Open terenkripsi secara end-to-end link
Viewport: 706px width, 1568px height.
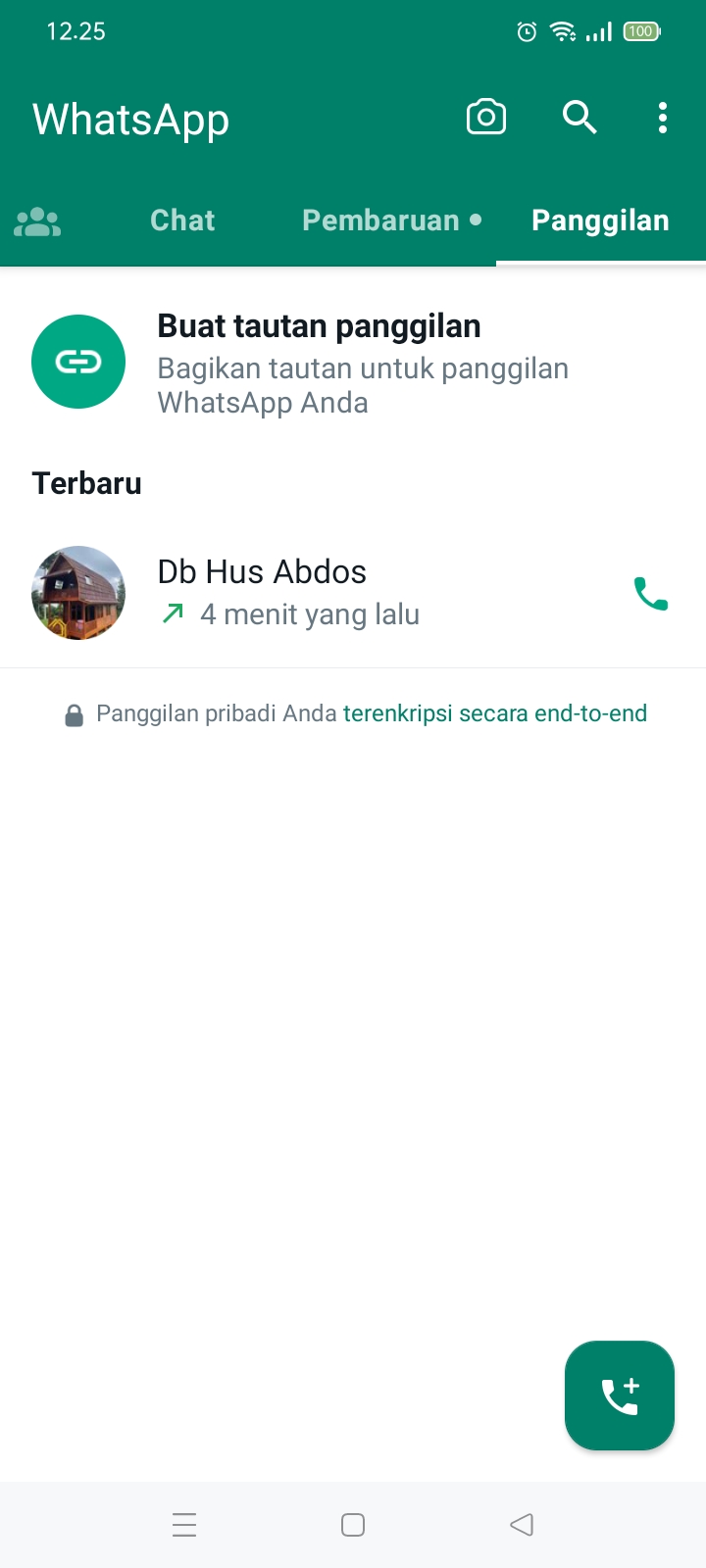coord(494,713)
